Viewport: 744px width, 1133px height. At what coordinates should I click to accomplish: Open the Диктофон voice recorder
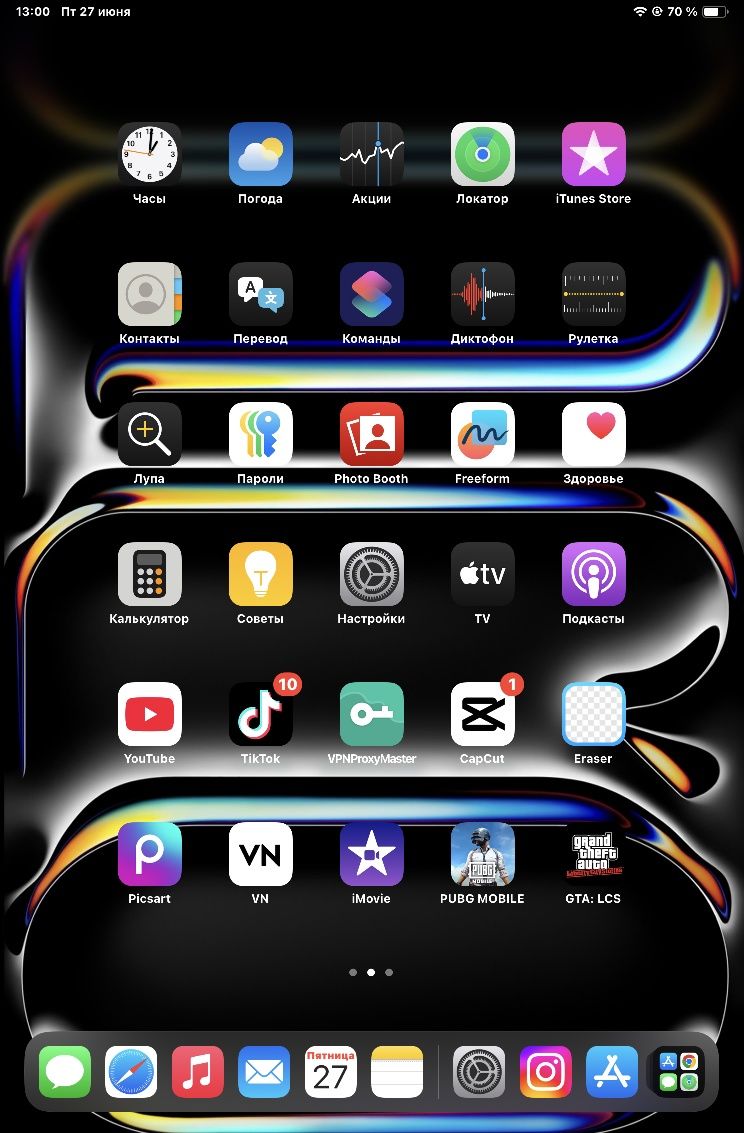(483, 294)
